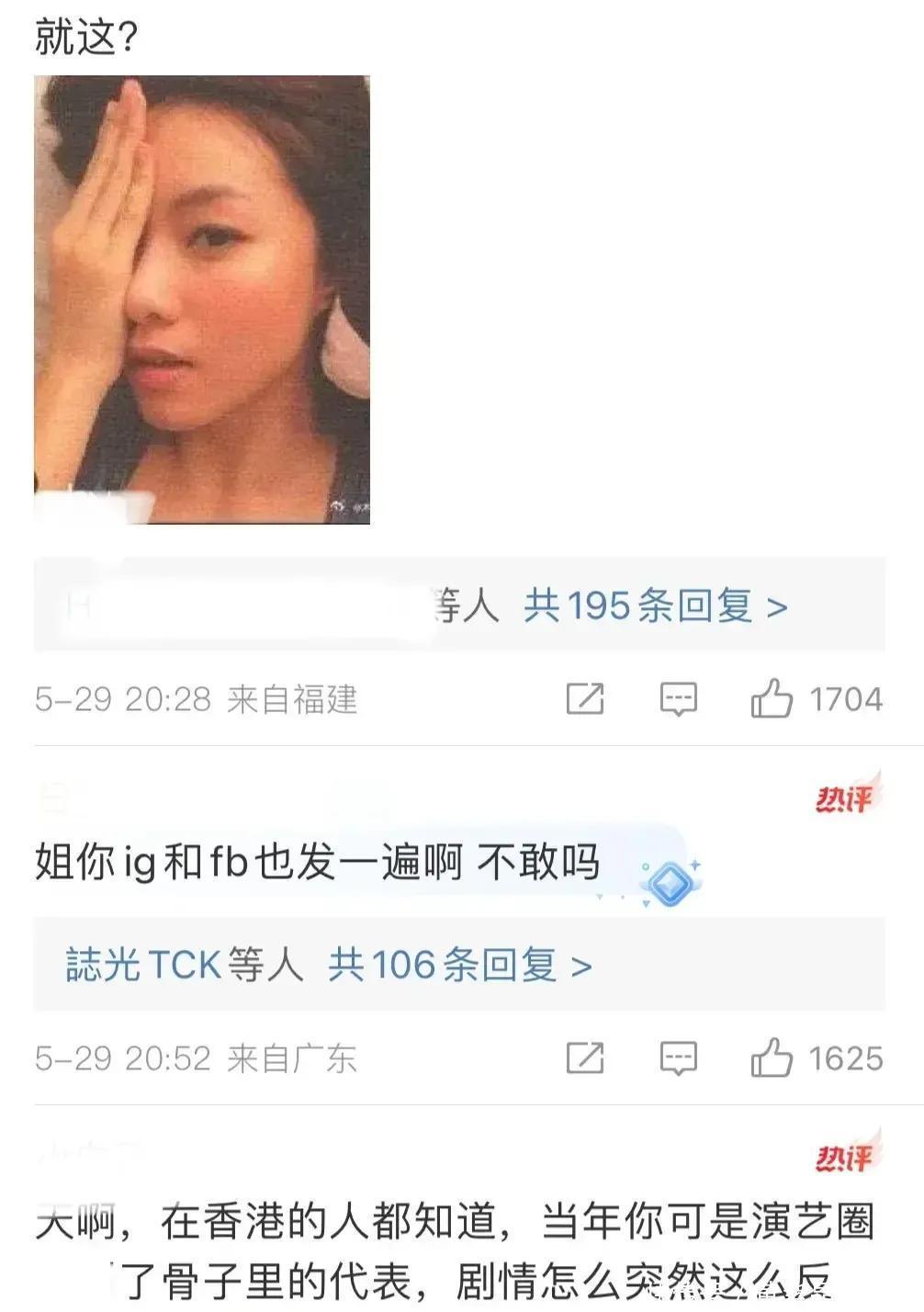Viewport: 924px width, 1312px height.
Task: Repost the 5-29 20:28 comment from 福建
Action: [x=585, y=699]
